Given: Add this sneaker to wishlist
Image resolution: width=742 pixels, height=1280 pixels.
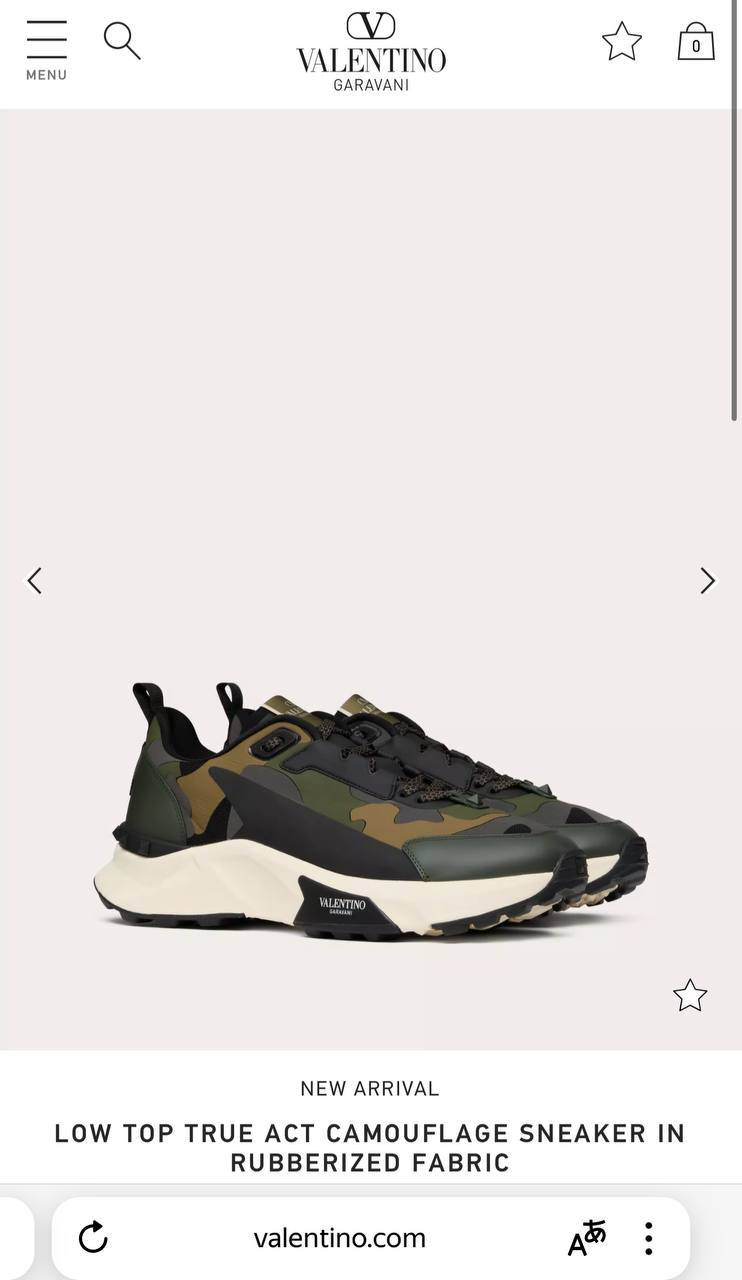Looking at the screenshot, I should pyautogui.click(x=690, y=995).
